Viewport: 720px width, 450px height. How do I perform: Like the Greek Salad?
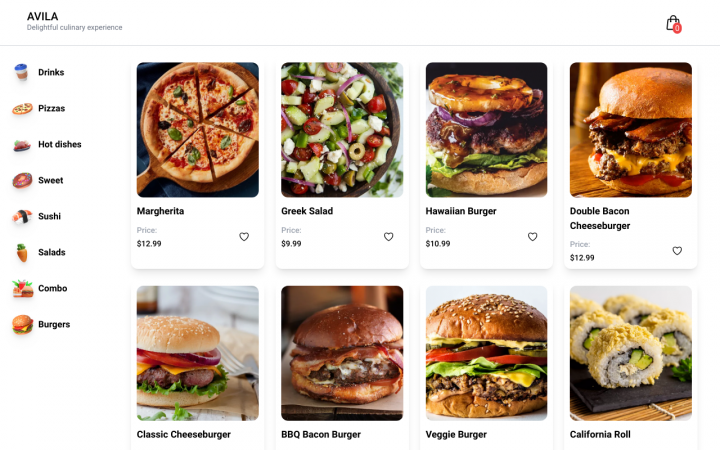coord(388,237)
